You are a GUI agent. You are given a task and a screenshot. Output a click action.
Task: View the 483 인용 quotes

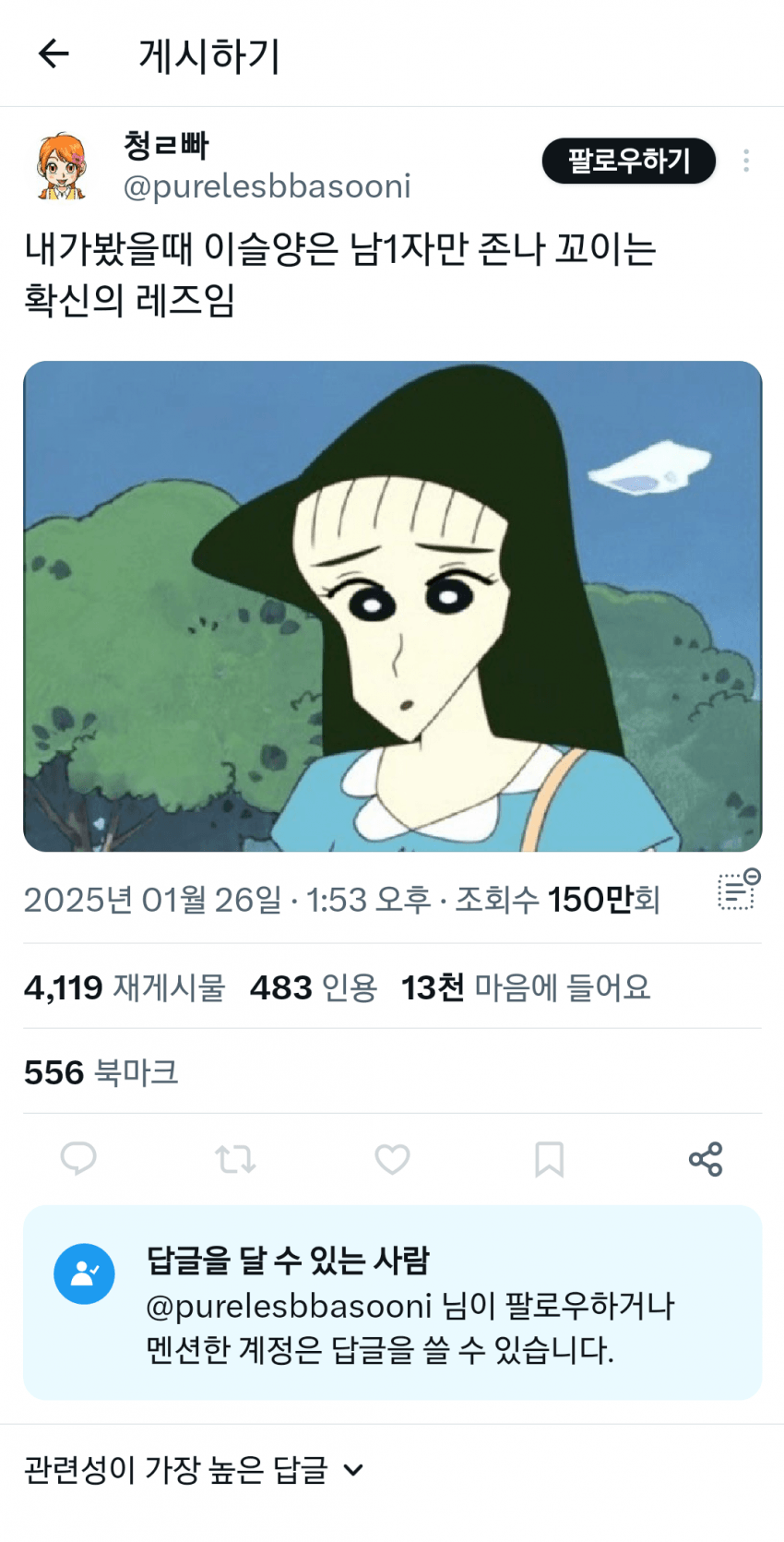click(x=314, y=987)
